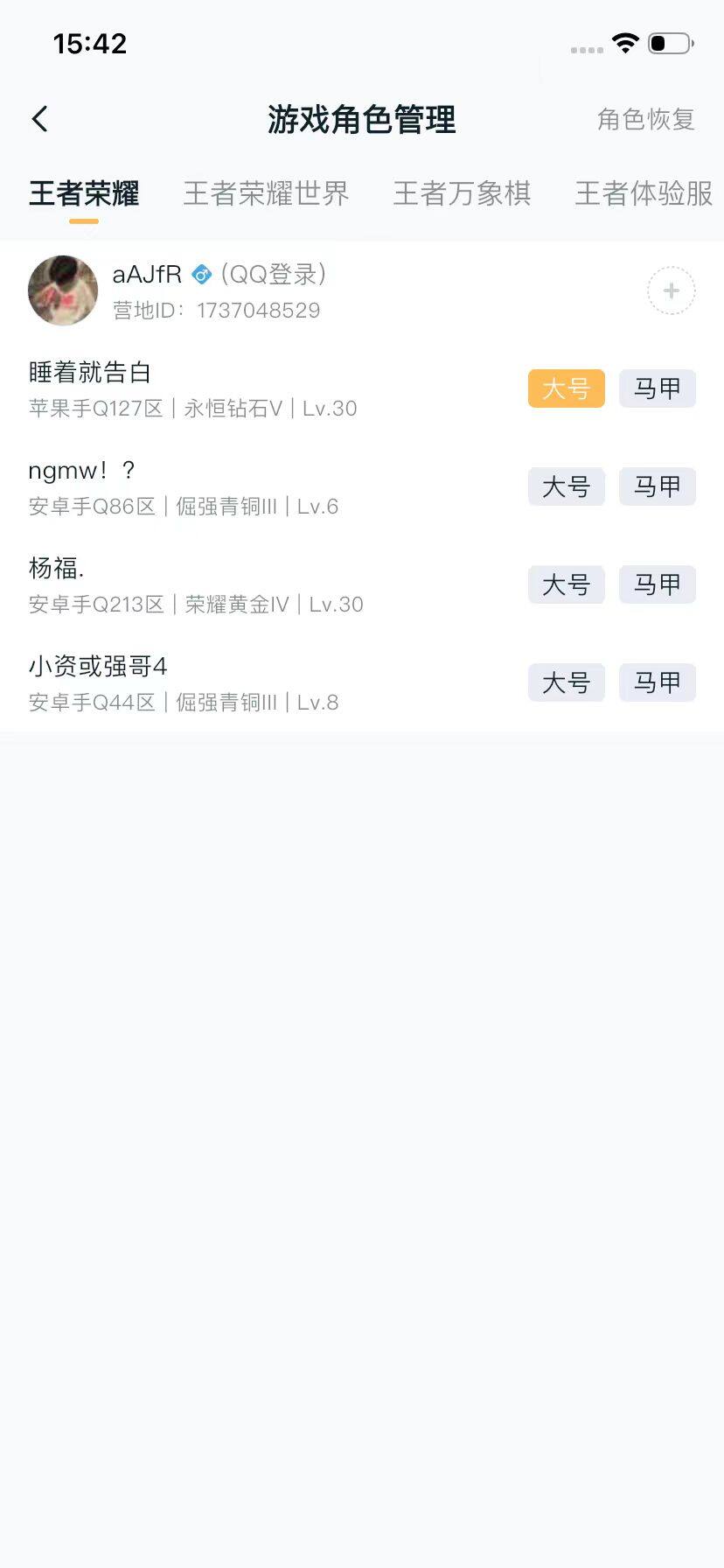Tap the plus icon to add a role
724x1568 pixels.
point(670,290)
